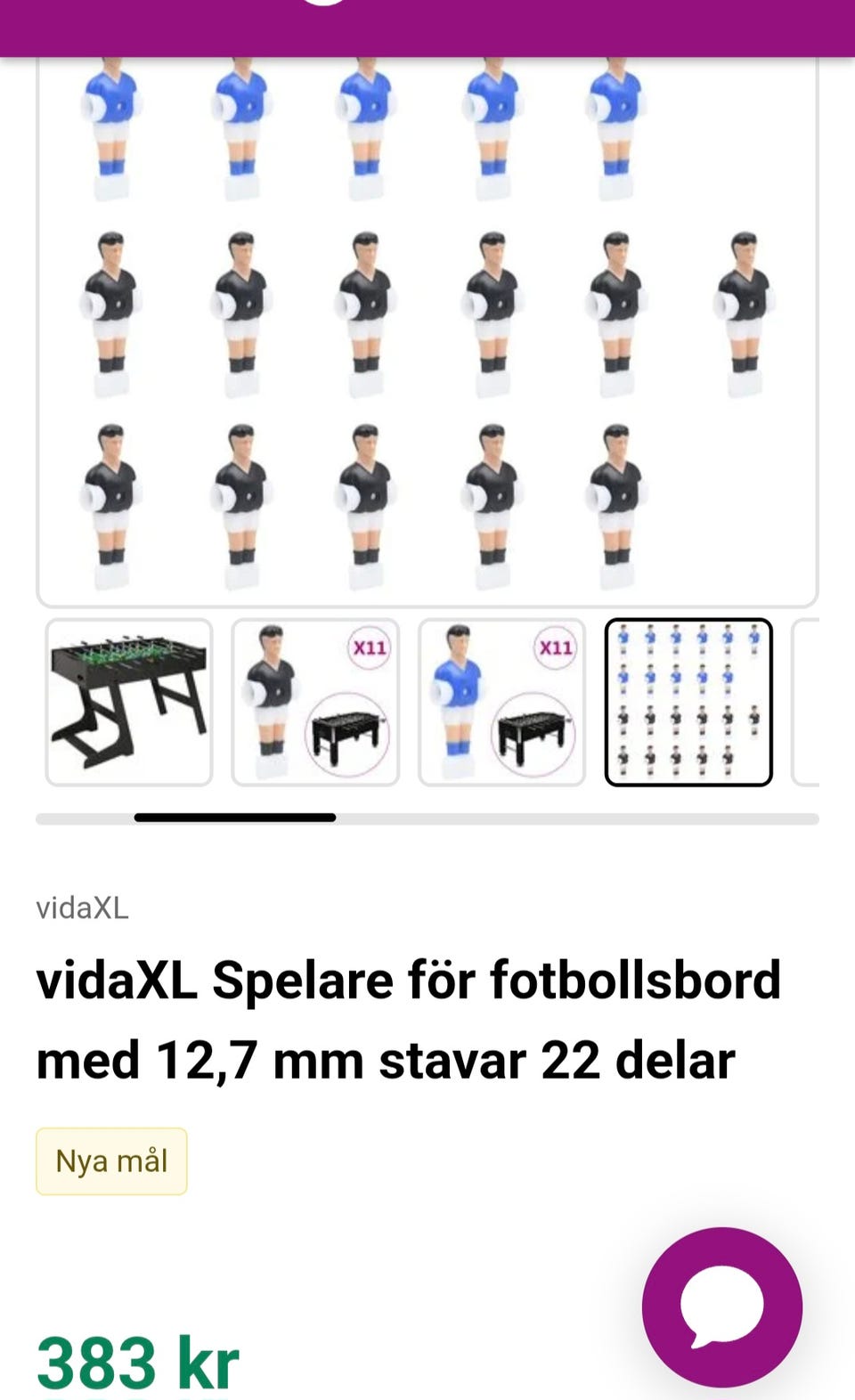Open the large product image of players
Viewport: 855px width, 1400px height.
click(x=427, y=331)
